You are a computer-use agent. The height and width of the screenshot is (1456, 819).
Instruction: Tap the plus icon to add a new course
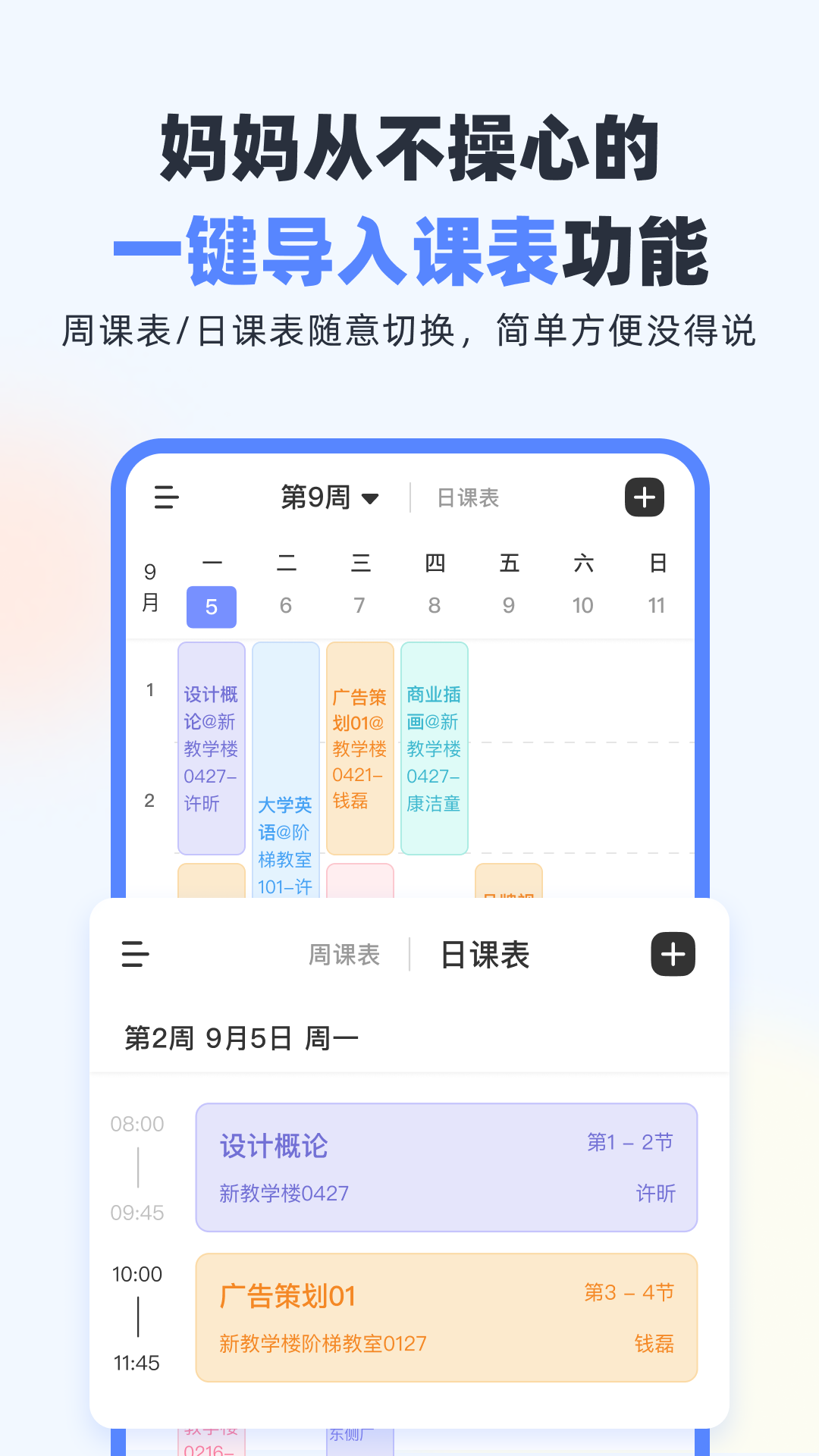(x=672, y=954)
